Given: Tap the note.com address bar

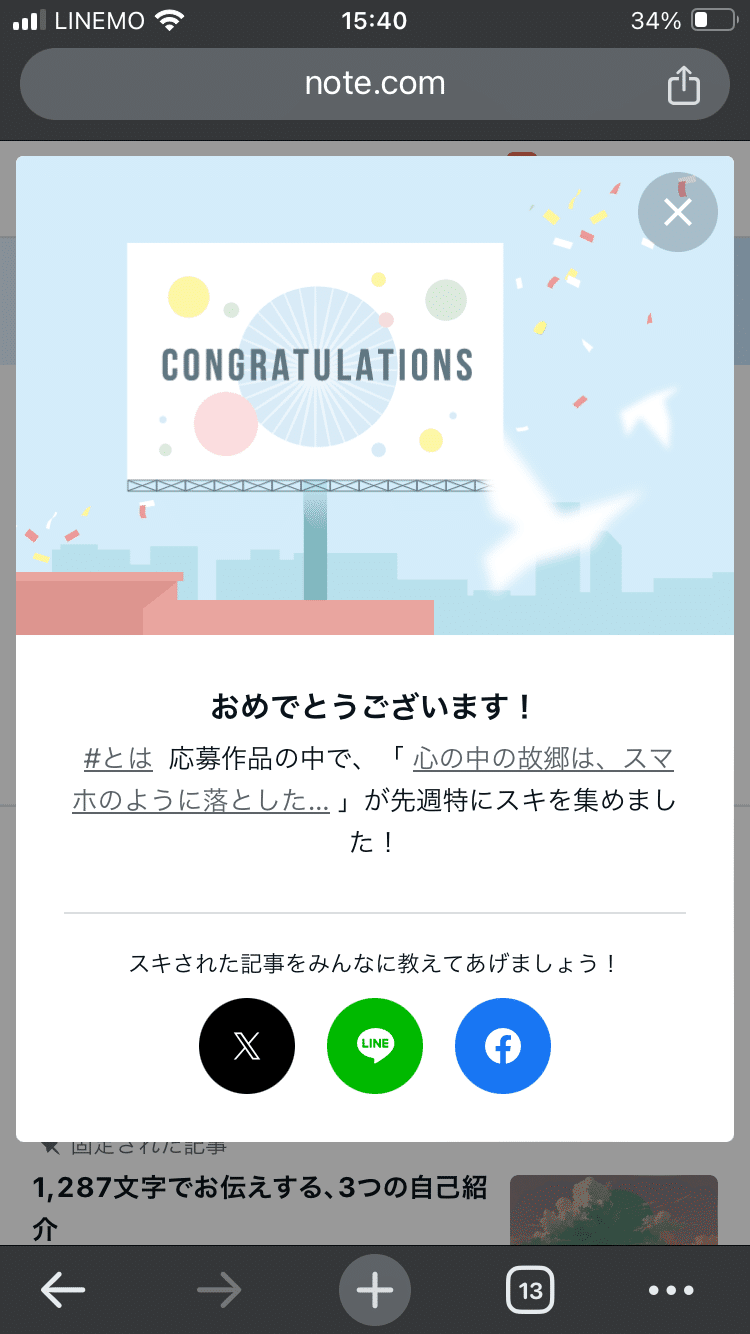Looking at the screenshot, I should click(375, 84).
